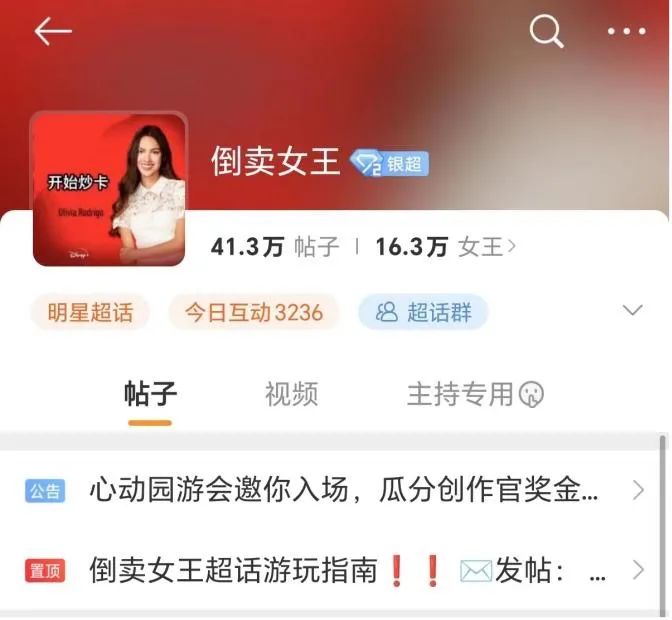The height and width of the screenshot is (620, 672).
Task: Open search in this super topic
Action: click(546, 32)
